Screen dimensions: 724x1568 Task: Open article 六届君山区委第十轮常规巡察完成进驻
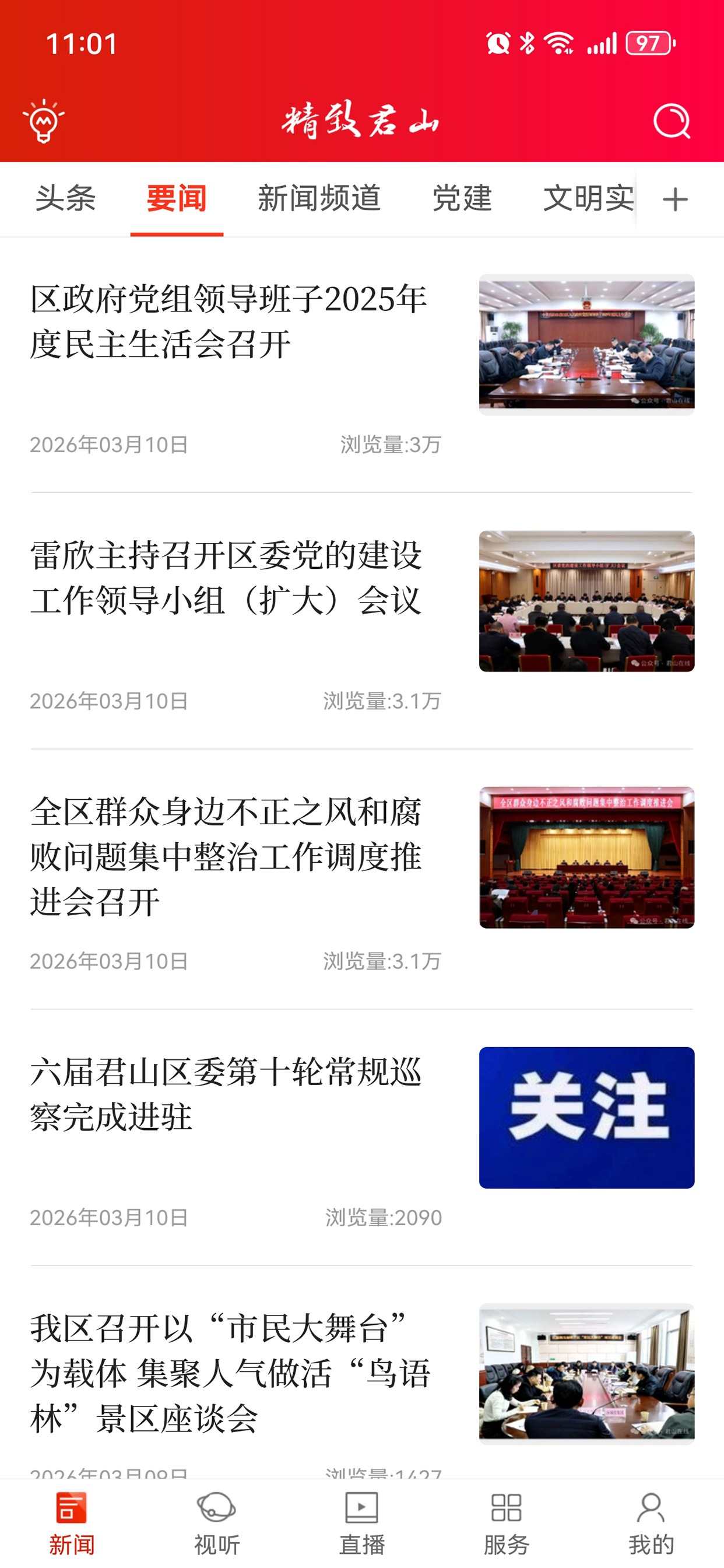pyautogui.click(x=361, y=1137)
